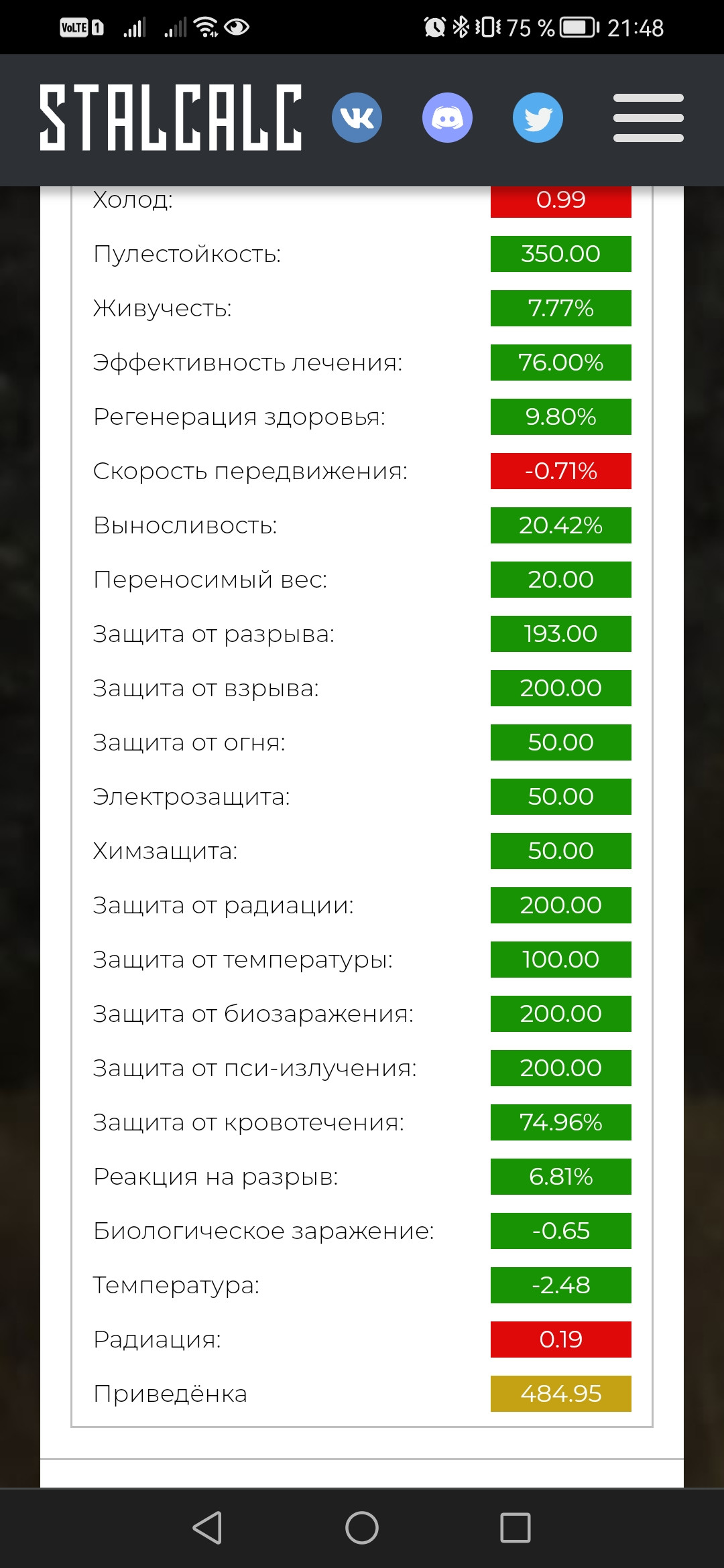Go back with the system back button
Viewport: 724px width, 1568px height.
tap(207, 1528)
